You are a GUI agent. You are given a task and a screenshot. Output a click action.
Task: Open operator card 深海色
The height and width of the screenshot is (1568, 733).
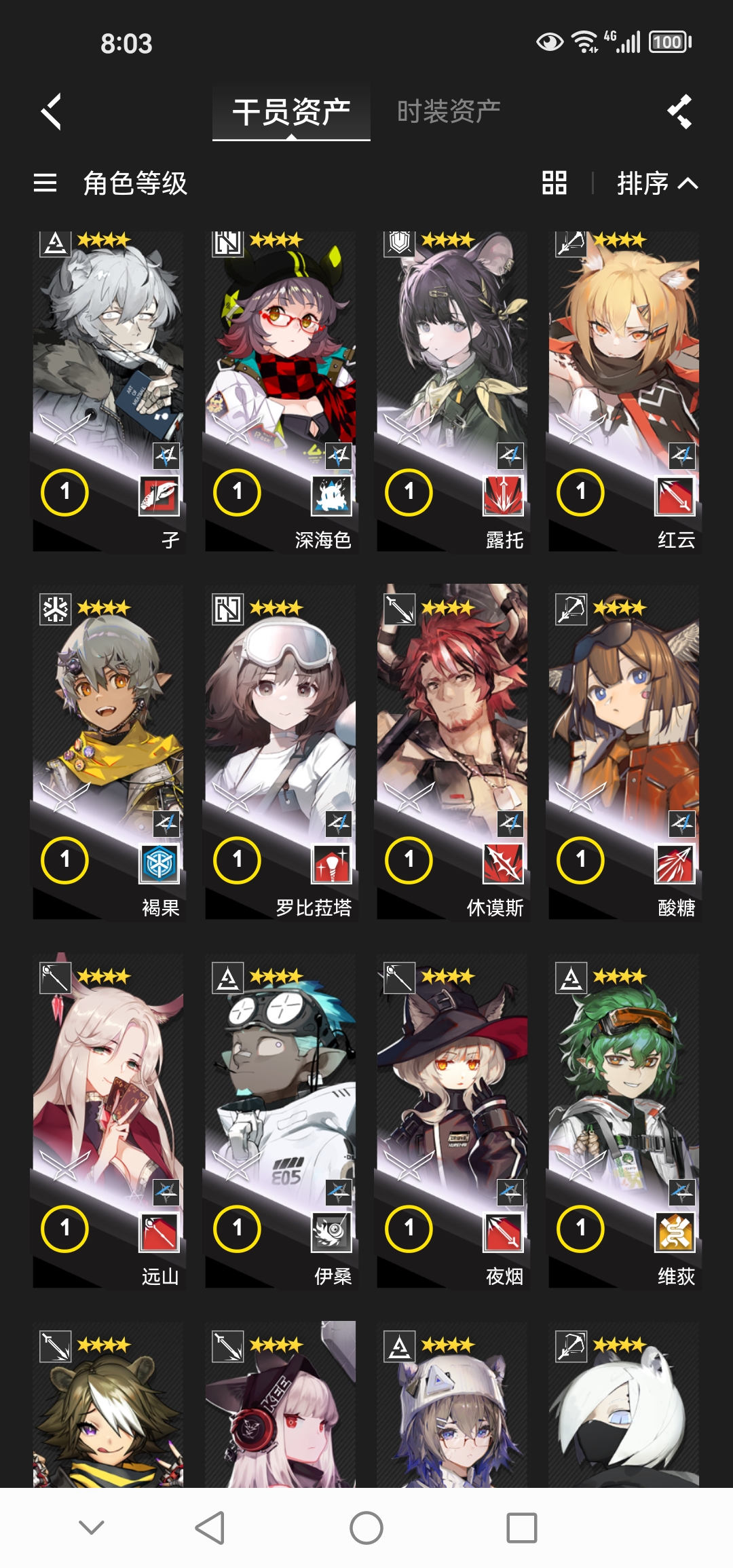tap(280, 390)
